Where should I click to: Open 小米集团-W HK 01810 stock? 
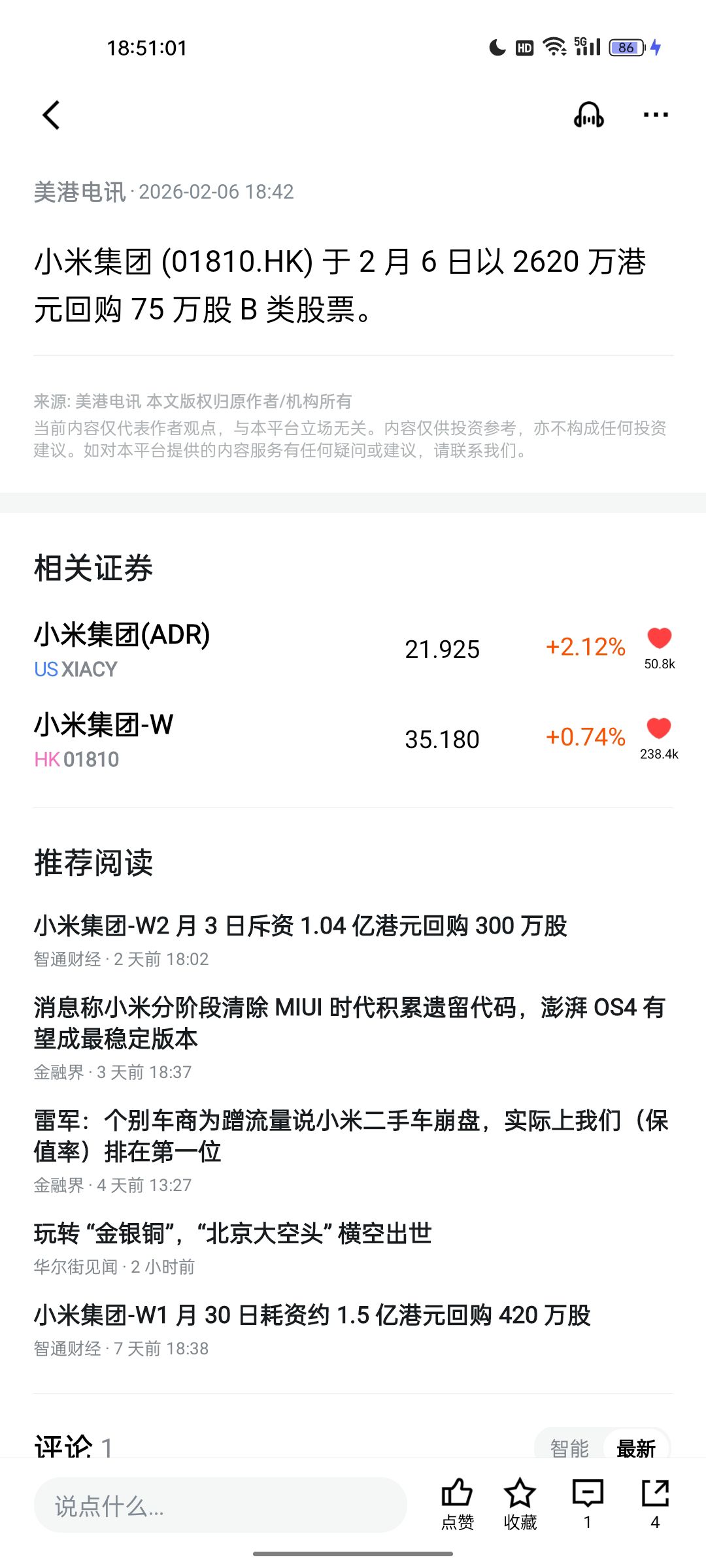click(105, 739)
